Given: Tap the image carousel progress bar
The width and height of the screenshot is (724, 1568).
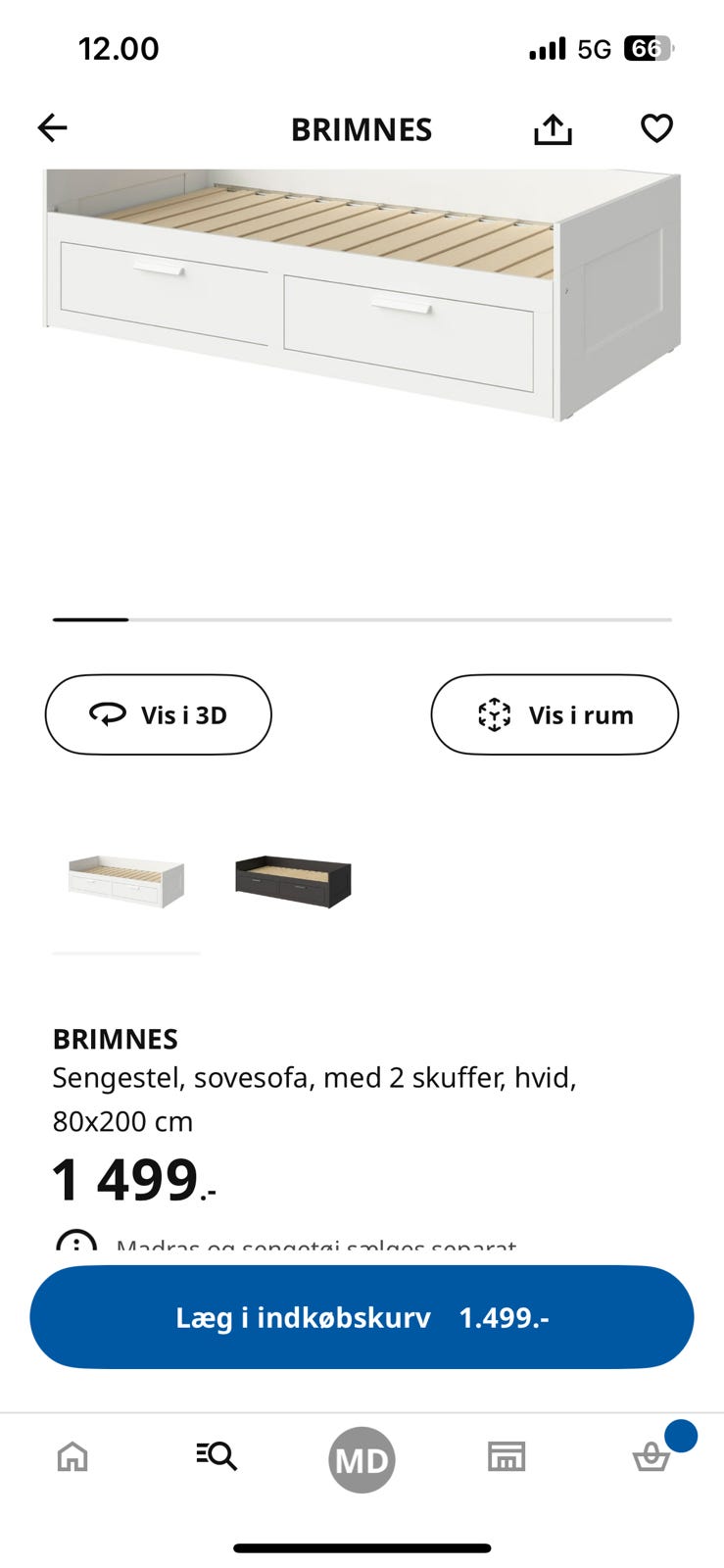Looking at the screenshot, I should [x=362, y=619].
